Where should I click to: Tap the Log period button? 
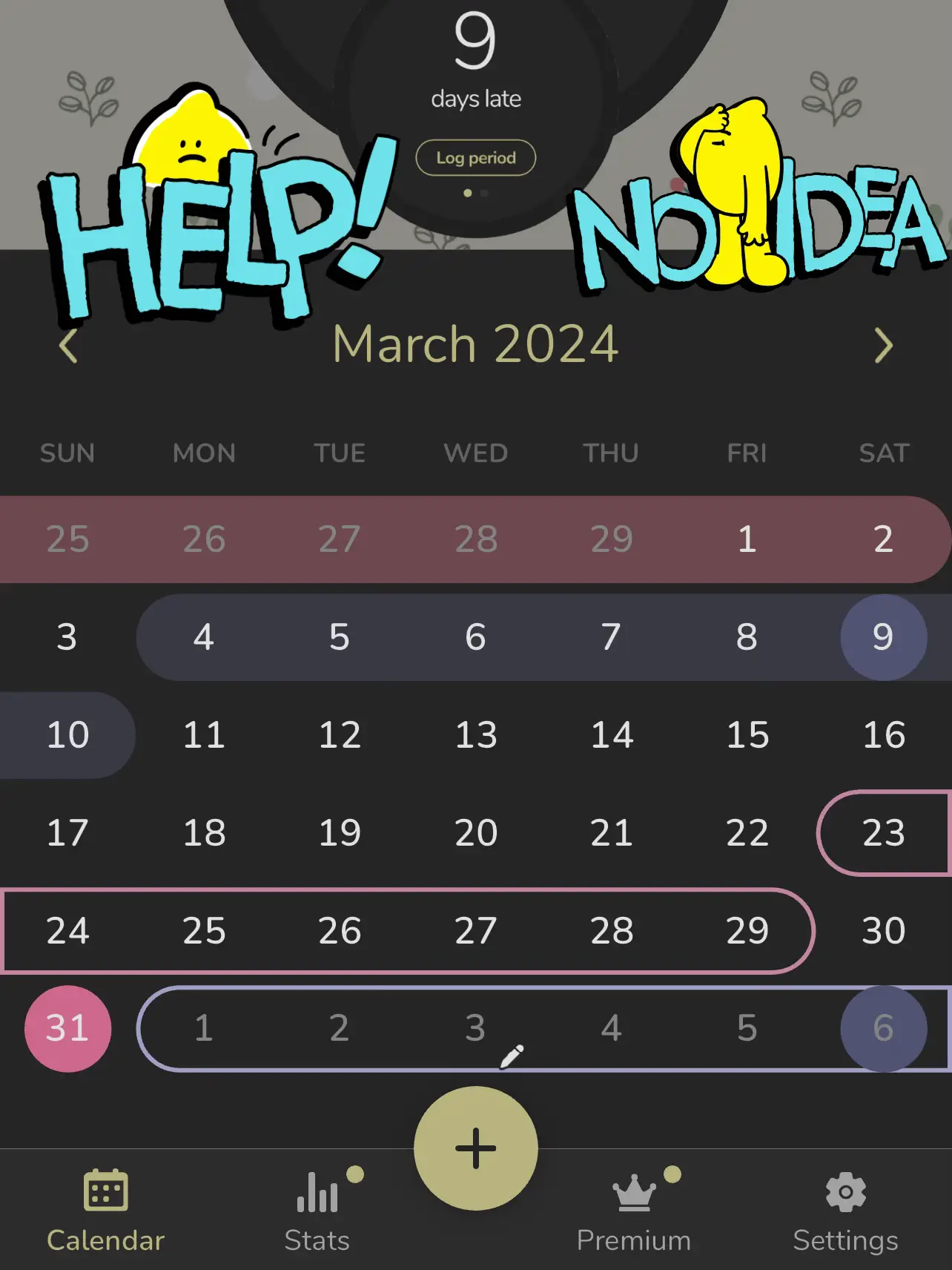click(x=475, y=158)
